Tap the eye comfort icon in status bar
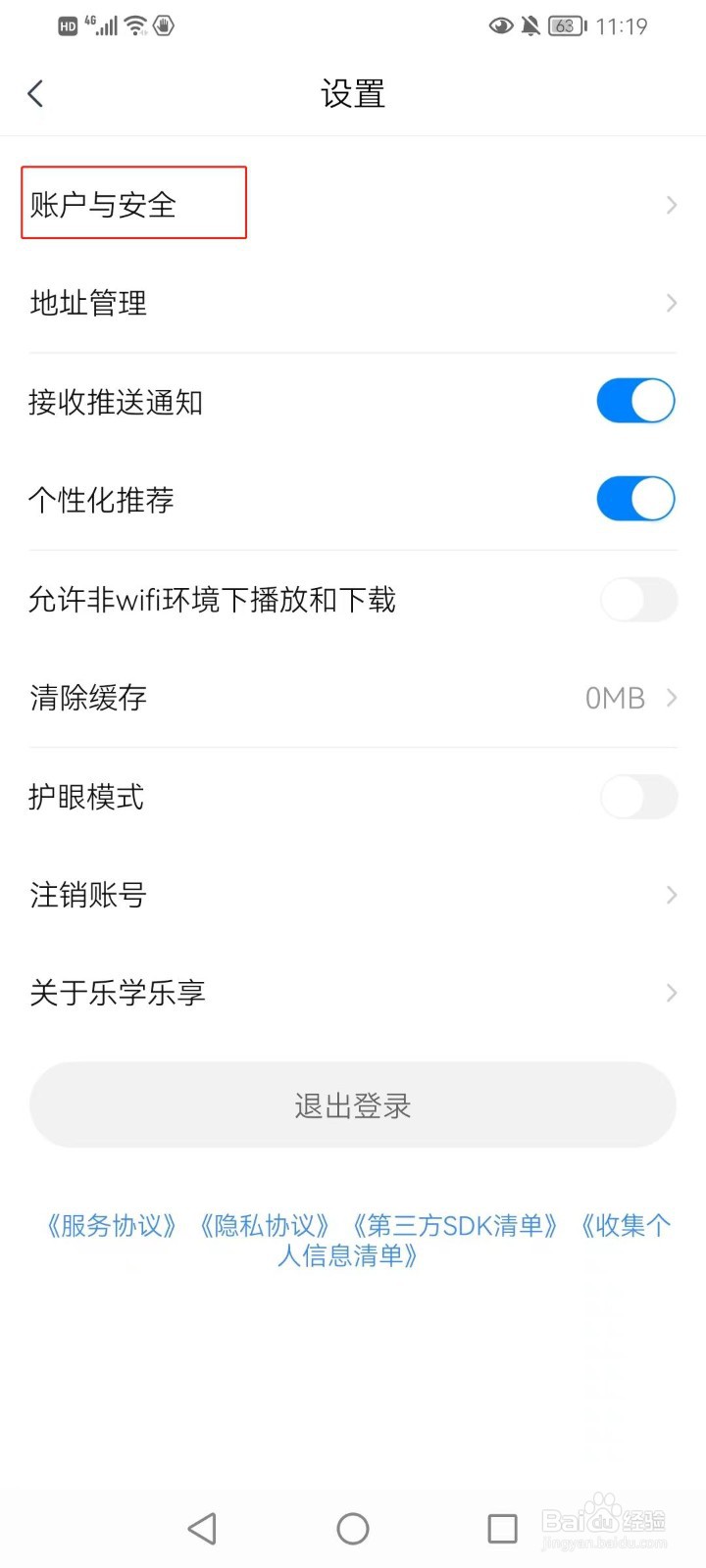Screen dimensions: 706x1568 coord(501,26)
